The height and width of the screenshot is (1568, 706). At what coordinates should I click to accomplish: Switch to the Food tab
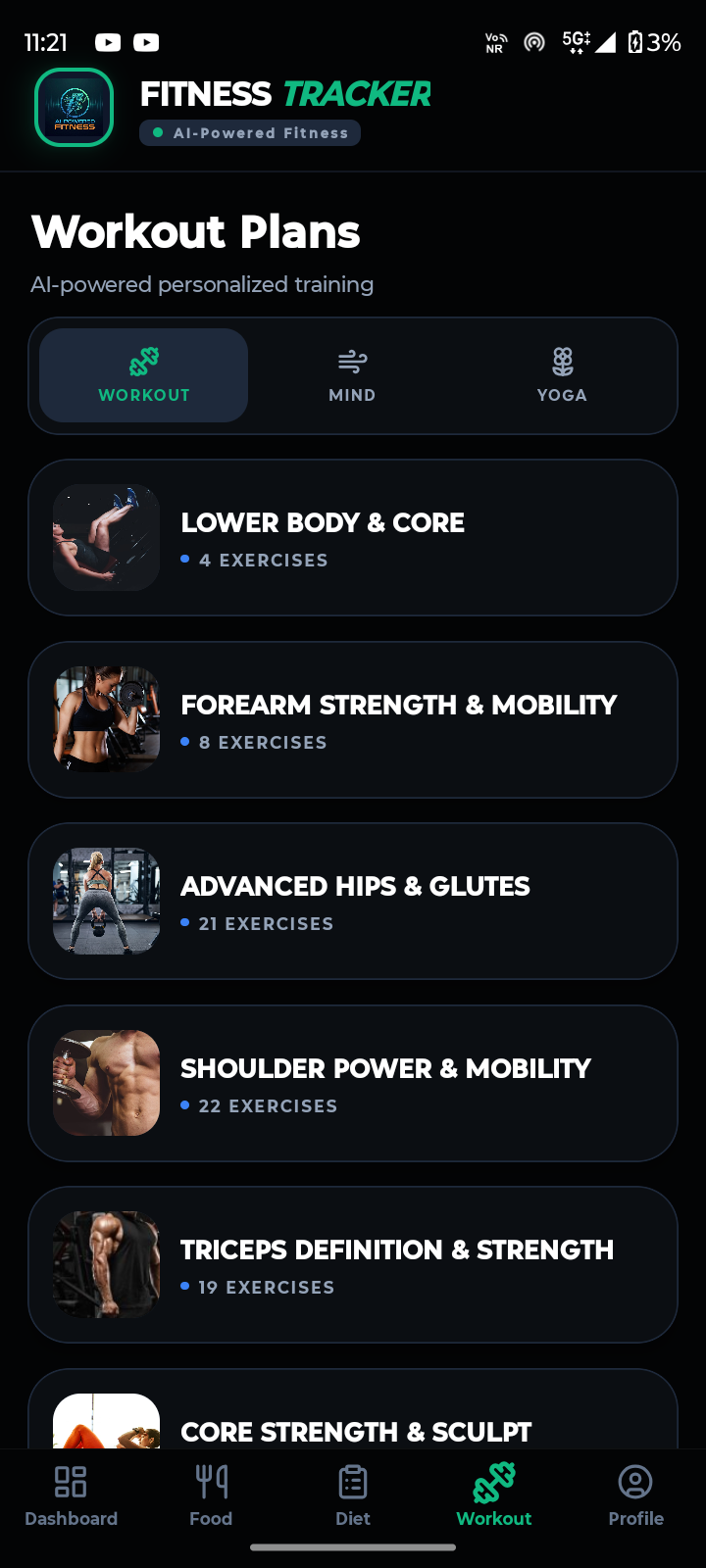(x=211, y=1496)
